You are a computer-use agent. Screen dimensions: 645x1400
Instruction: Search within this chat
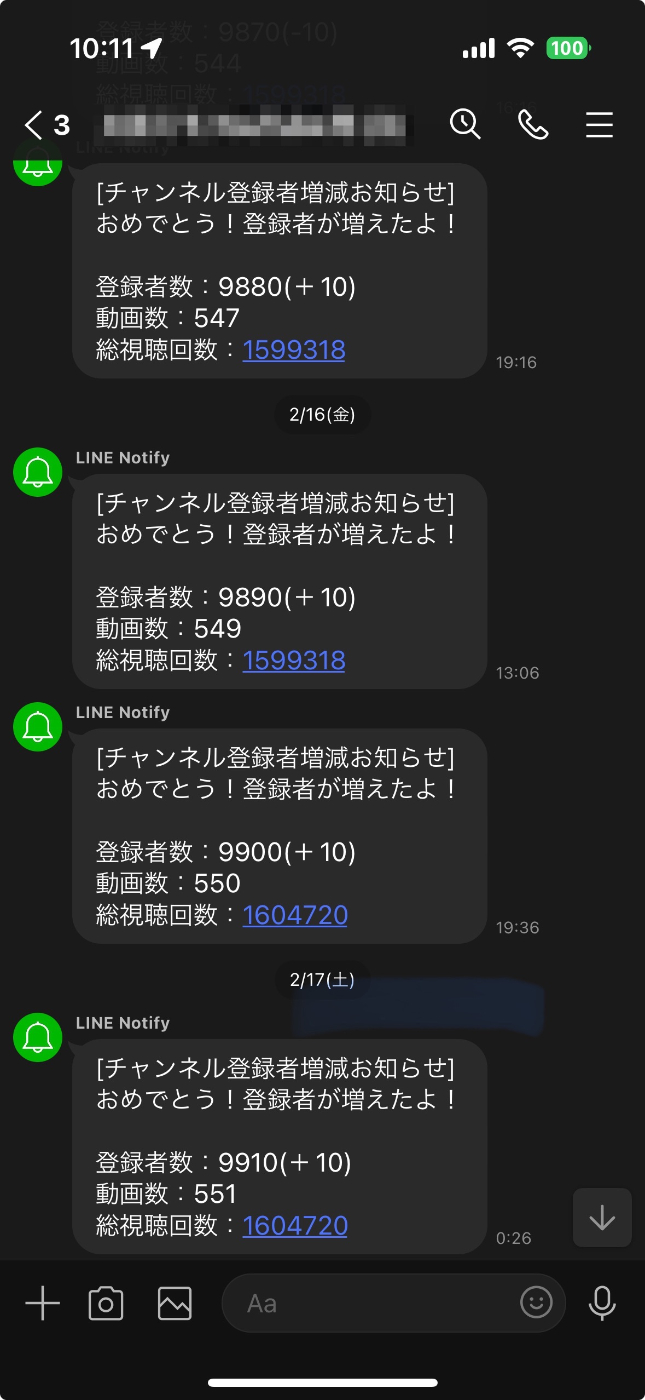click(465, 124)
